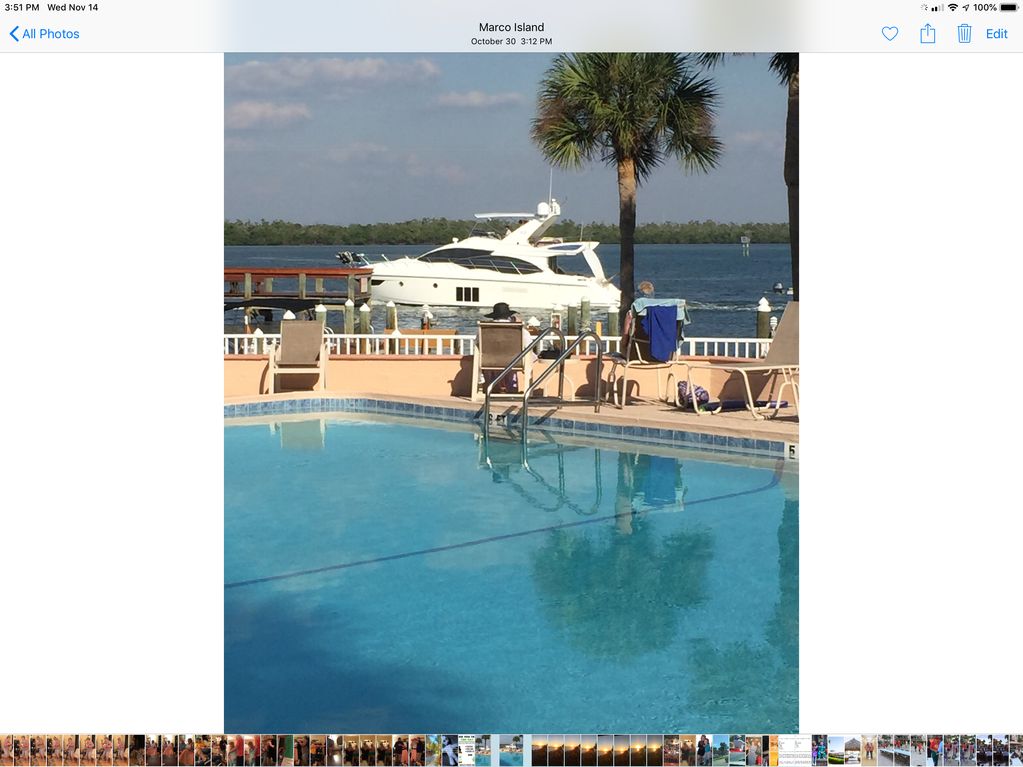Go back to All Photos

(44, 34)
